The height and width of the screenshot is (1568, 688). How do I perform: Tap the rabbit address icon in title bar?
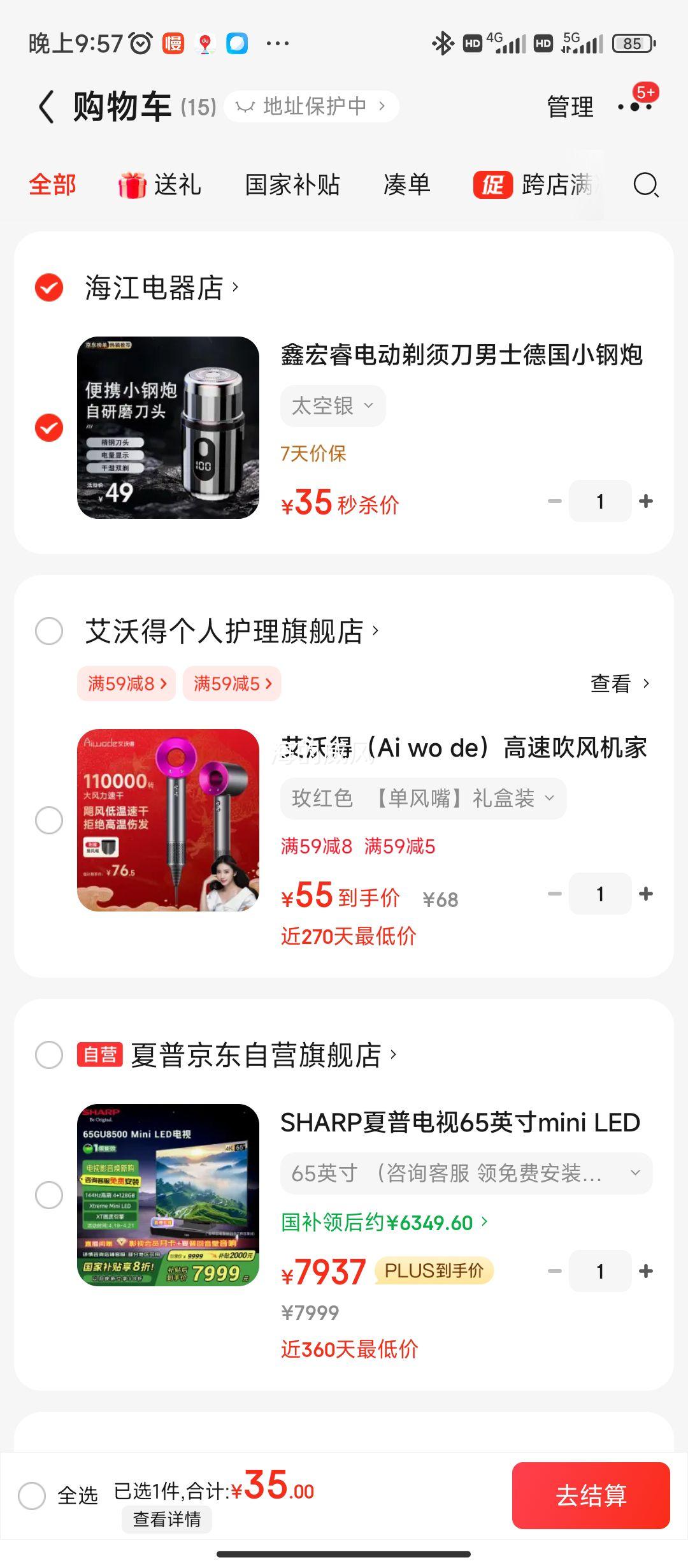246,106
